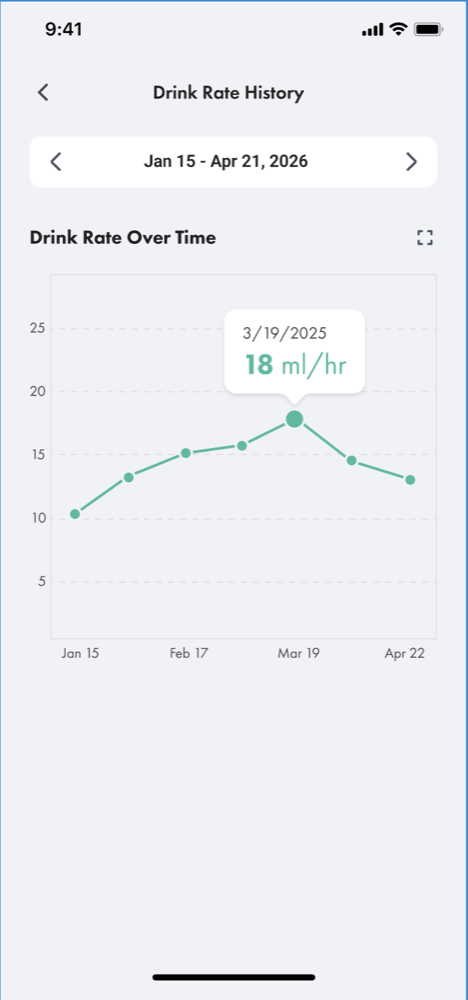Image resolution: width=468 pixels, height=1000 pixels.
Task: Expand the chart to fullscreen
Action: [x=425, y=238]
